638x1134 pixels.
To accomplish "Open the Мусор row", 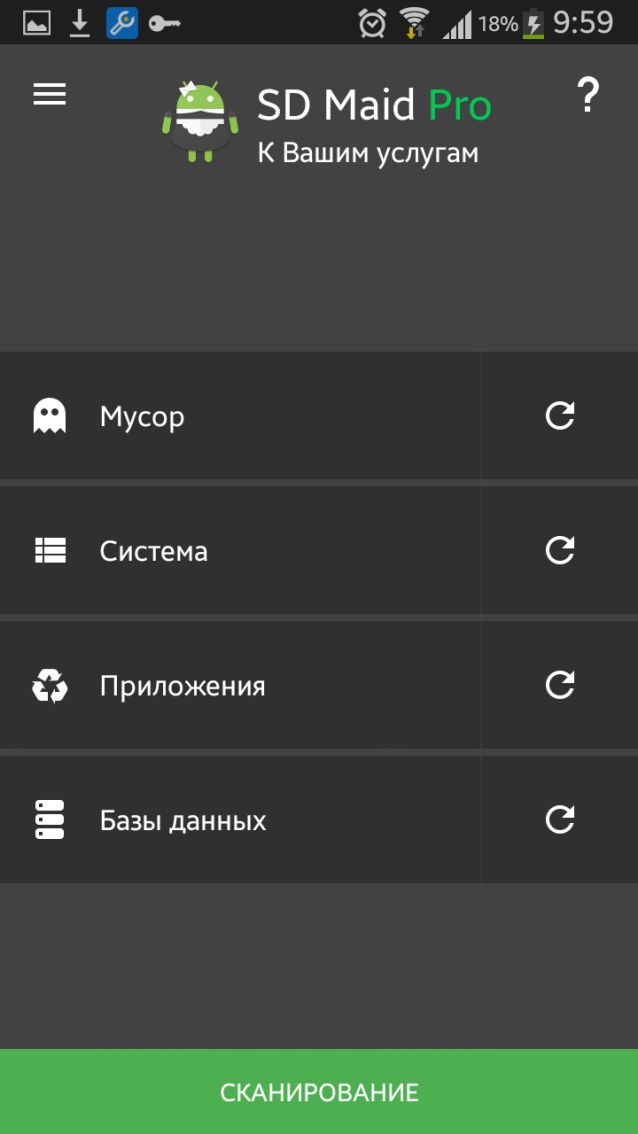I will point(239,416).
